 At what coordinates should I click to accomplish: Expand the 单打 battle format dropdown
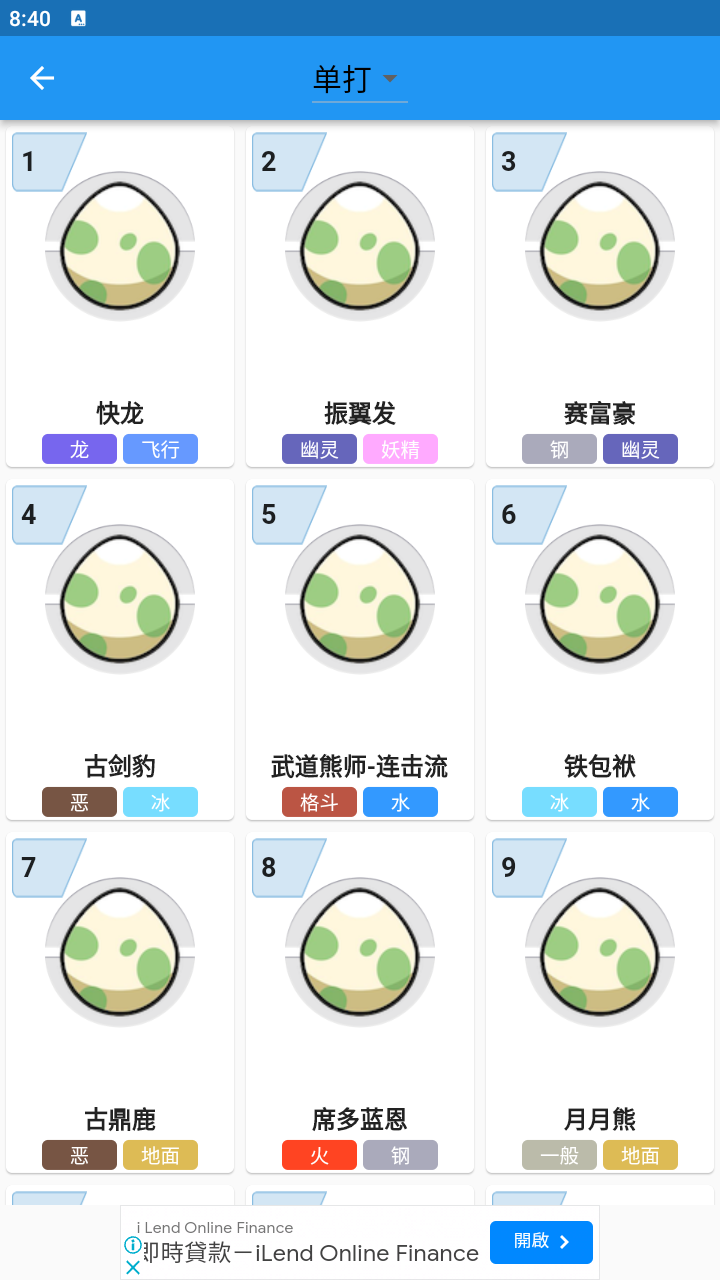(x=359, y=79)
